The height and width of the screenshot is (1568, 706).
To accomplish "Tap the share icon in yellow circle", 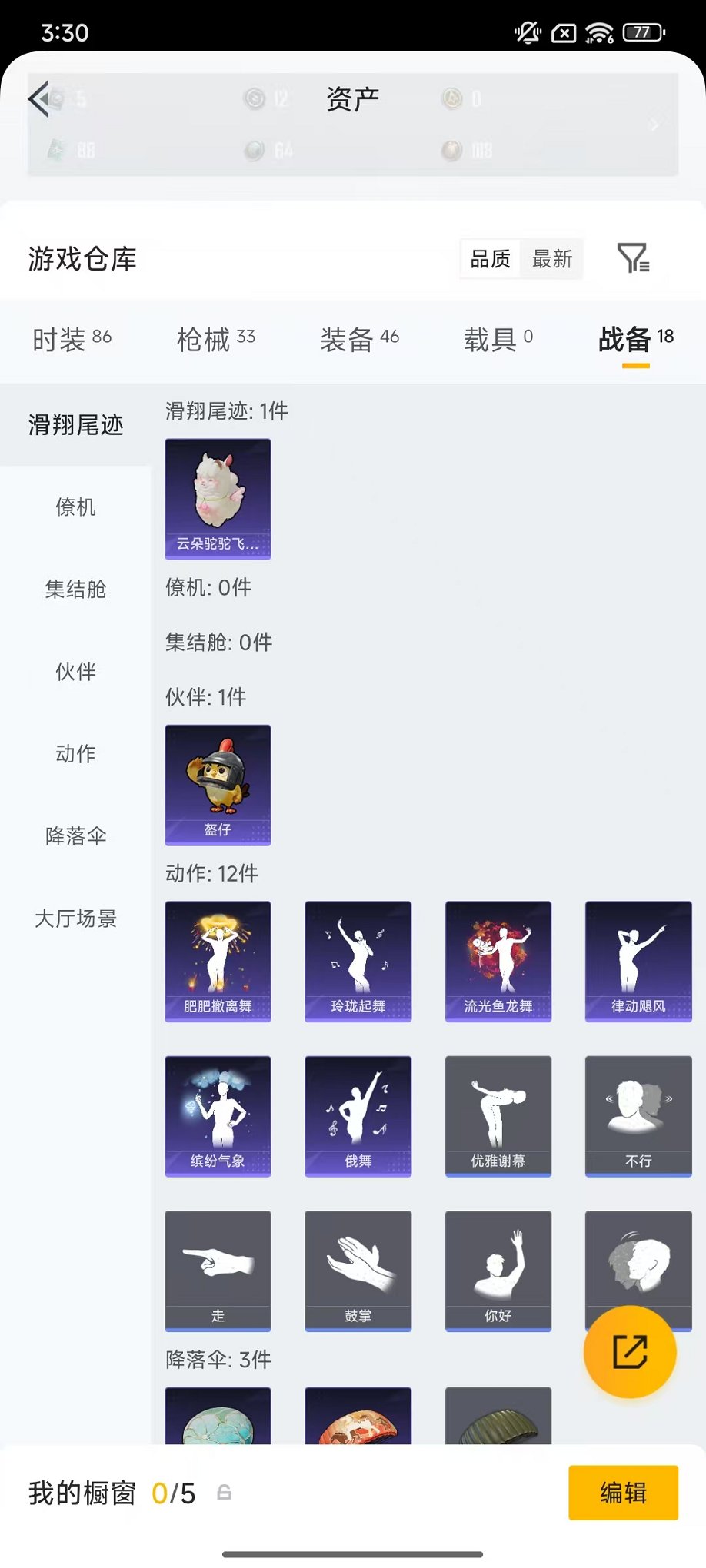I will pos(629,1353).
